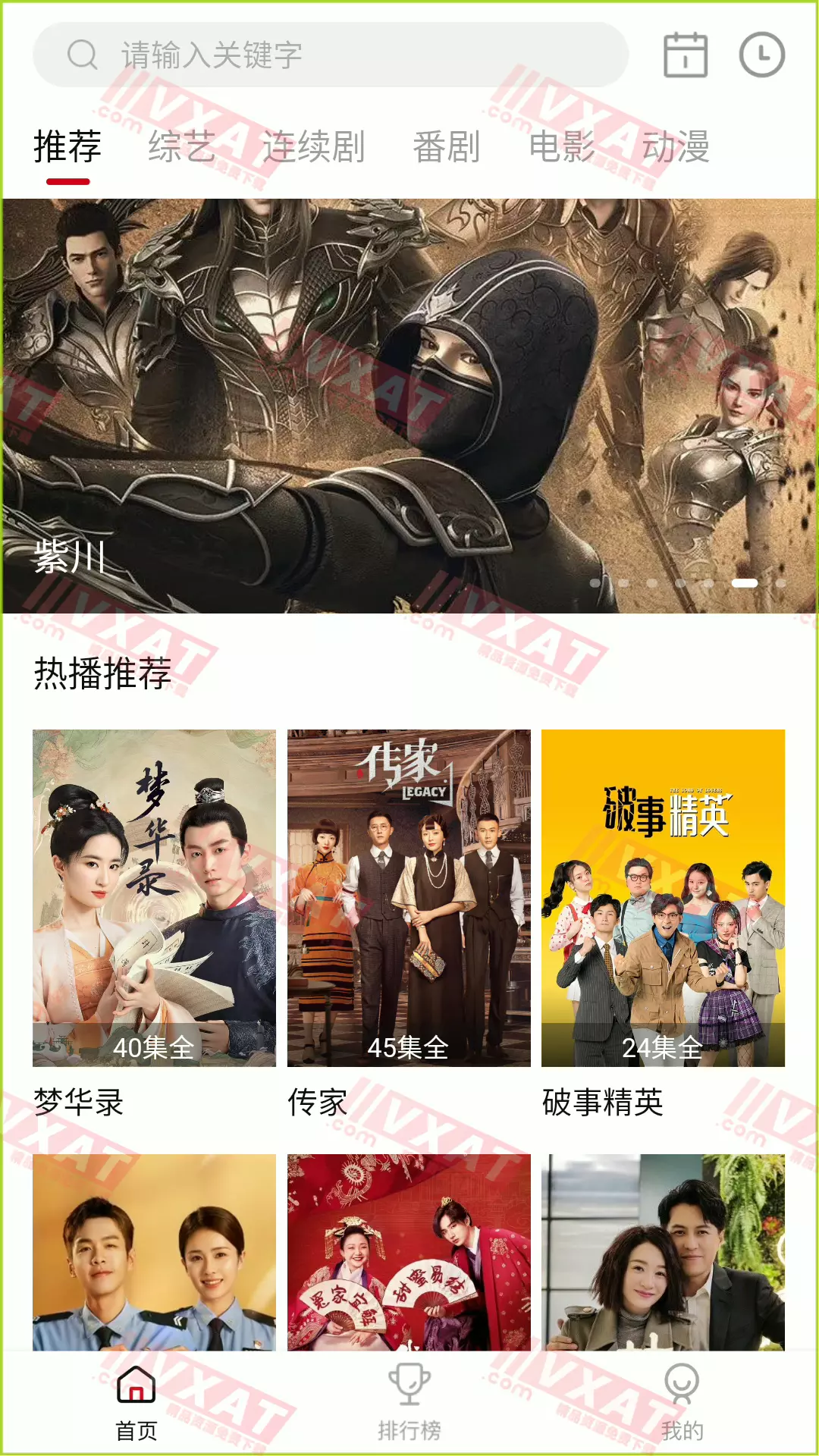Viewport: 819px width, 1456px height.
Task: Go to the 排行榜 ranking tab
Action: [x=409, y=1401]
